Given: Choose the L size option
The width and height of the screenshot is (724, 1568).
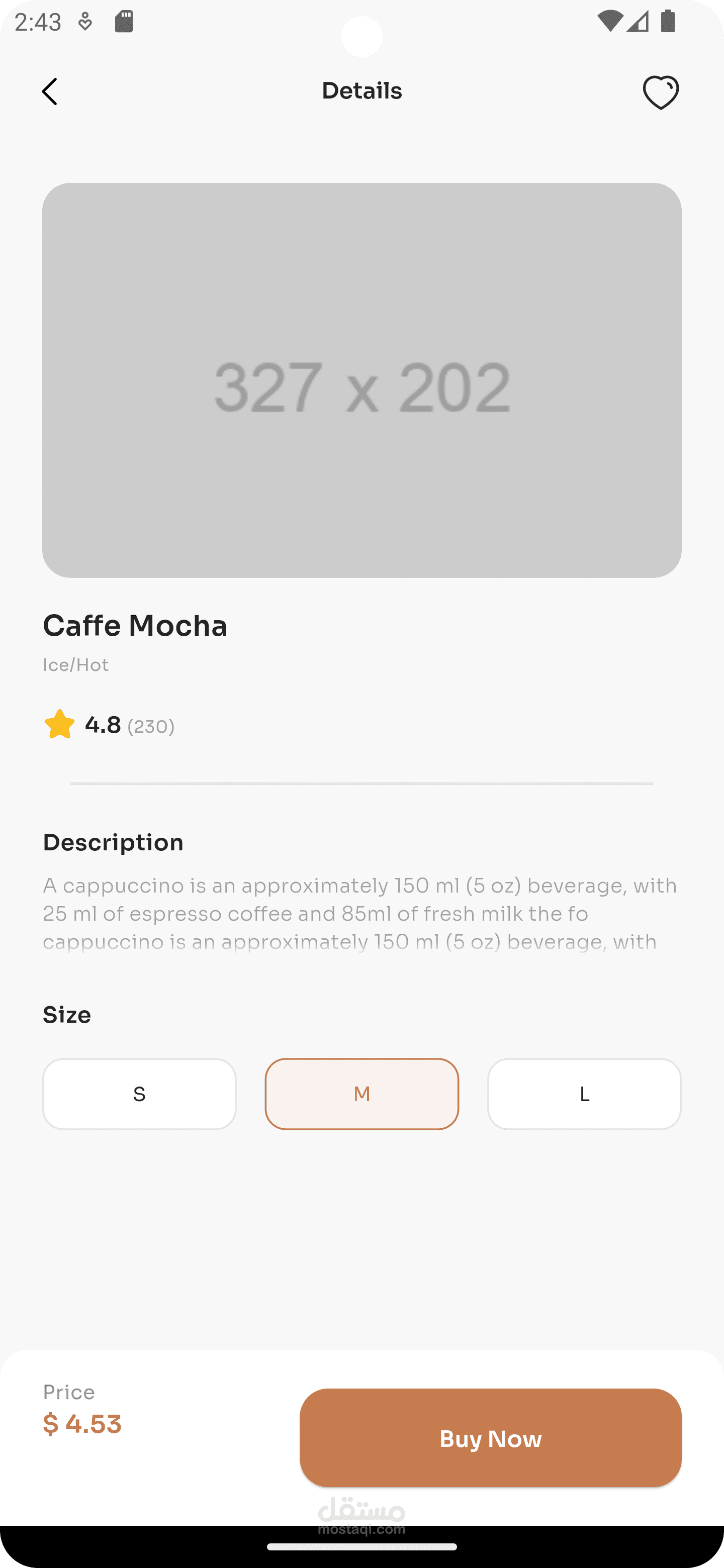Looking at the screenshot, I should pos(584,1094).
